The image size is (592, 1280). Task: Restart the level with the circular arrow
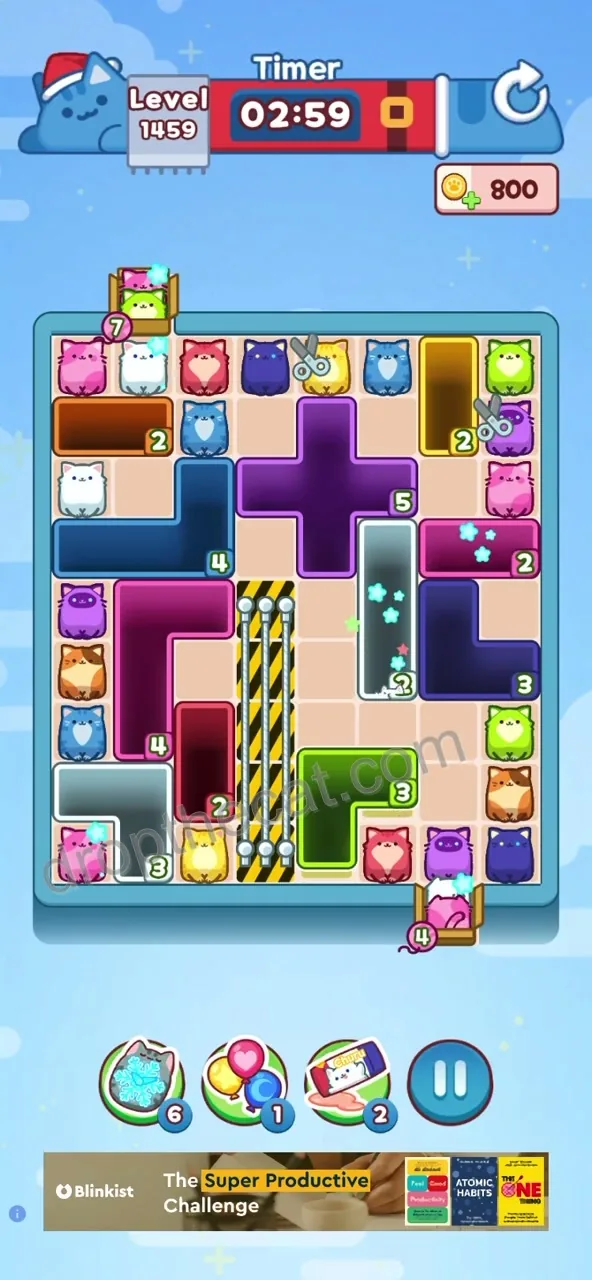(x=520, y=95)
